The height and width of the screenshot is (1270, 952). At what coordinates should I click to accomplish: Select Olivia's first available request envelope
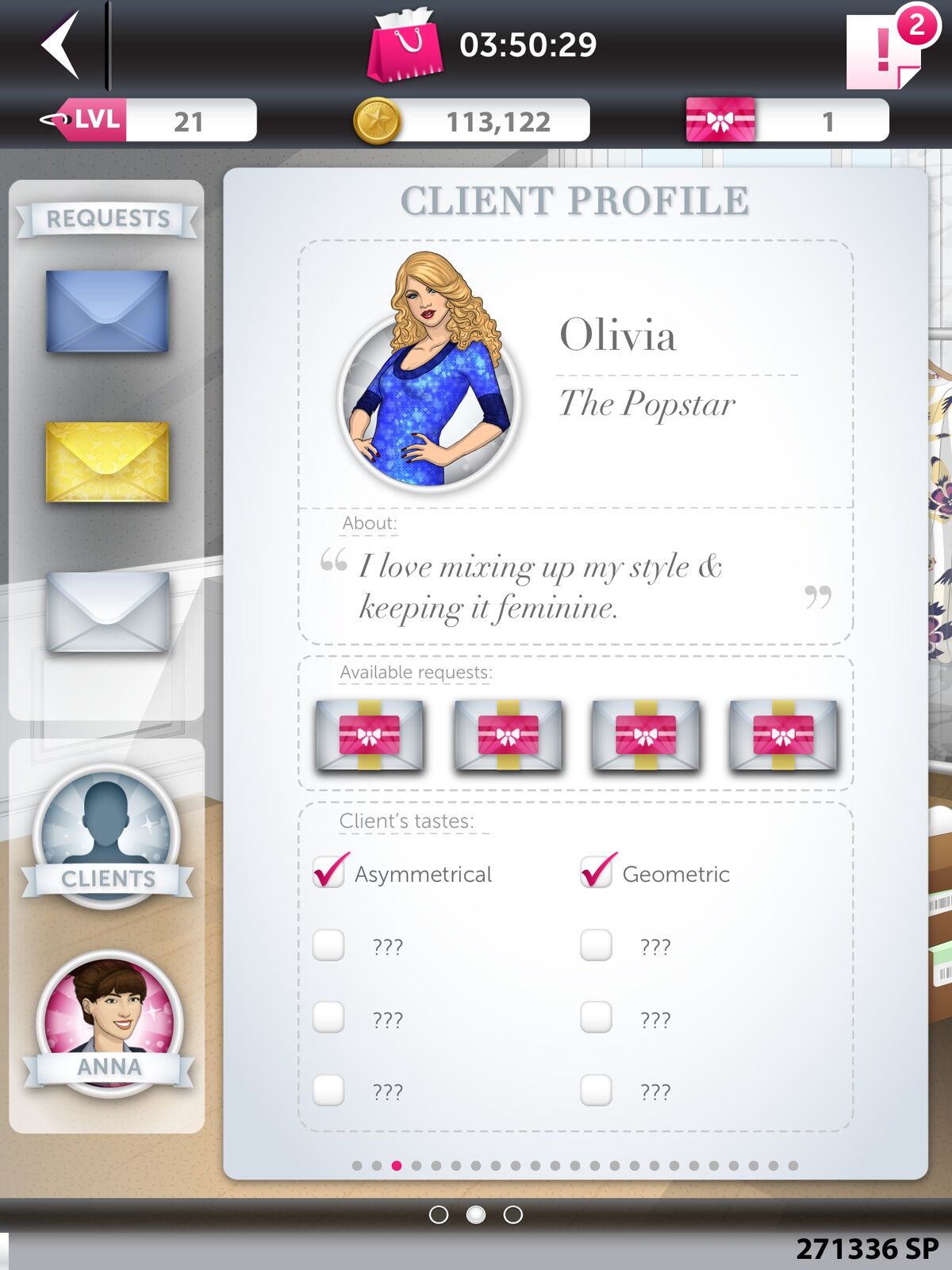[370, 736]
